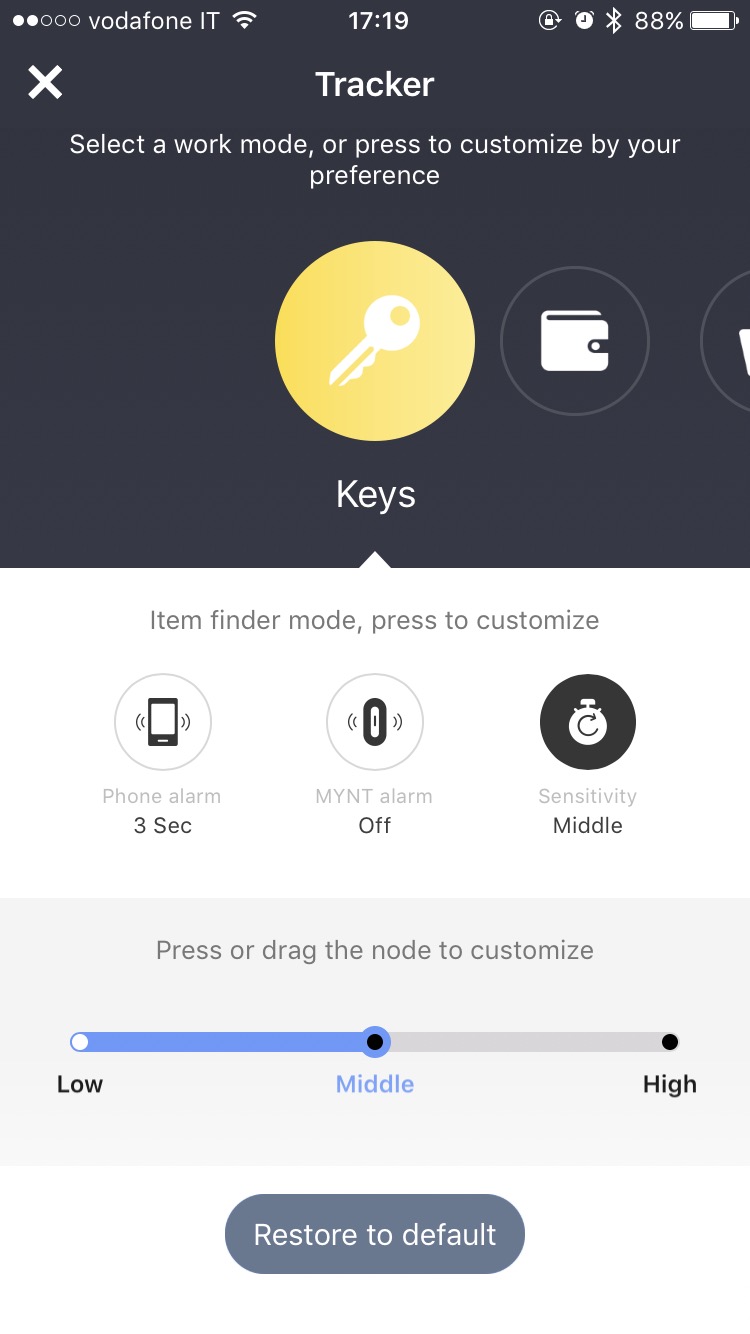Screen dimensions: 750x1334
Task: Open MYNT alarm setting
Action: (x=375, y=722)
